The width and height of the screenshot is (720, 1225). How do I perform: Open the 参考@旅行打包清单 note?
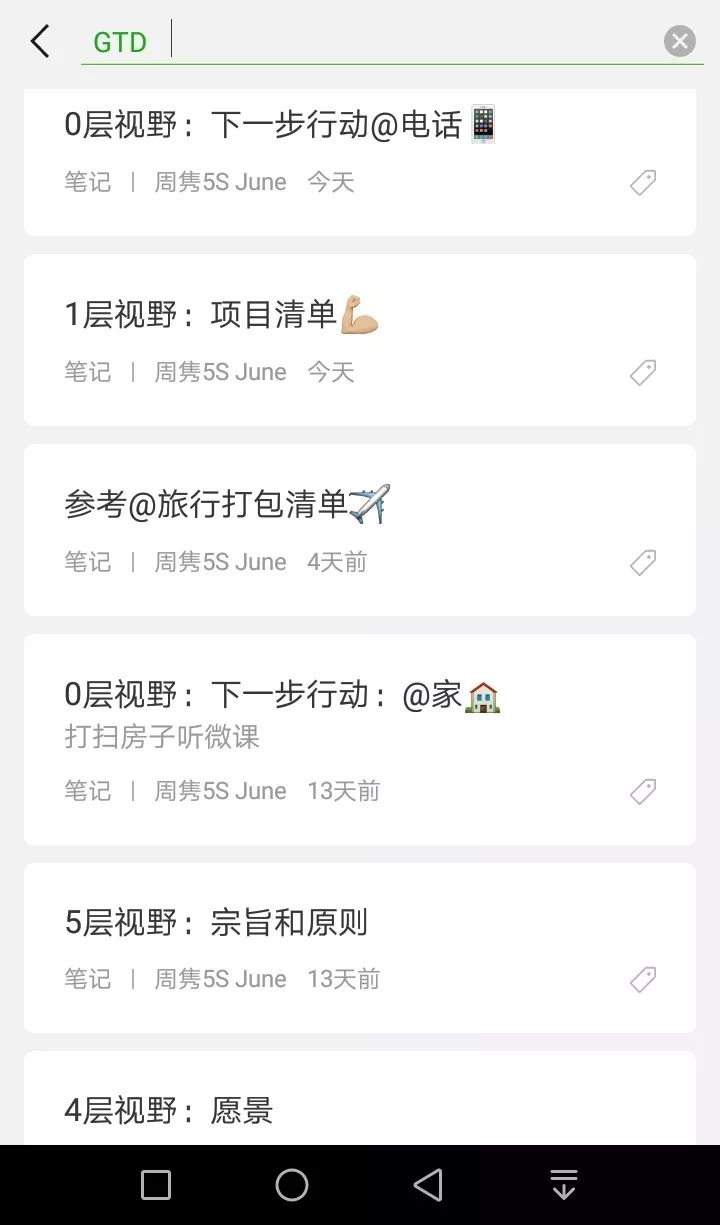(x=227, y=505)
